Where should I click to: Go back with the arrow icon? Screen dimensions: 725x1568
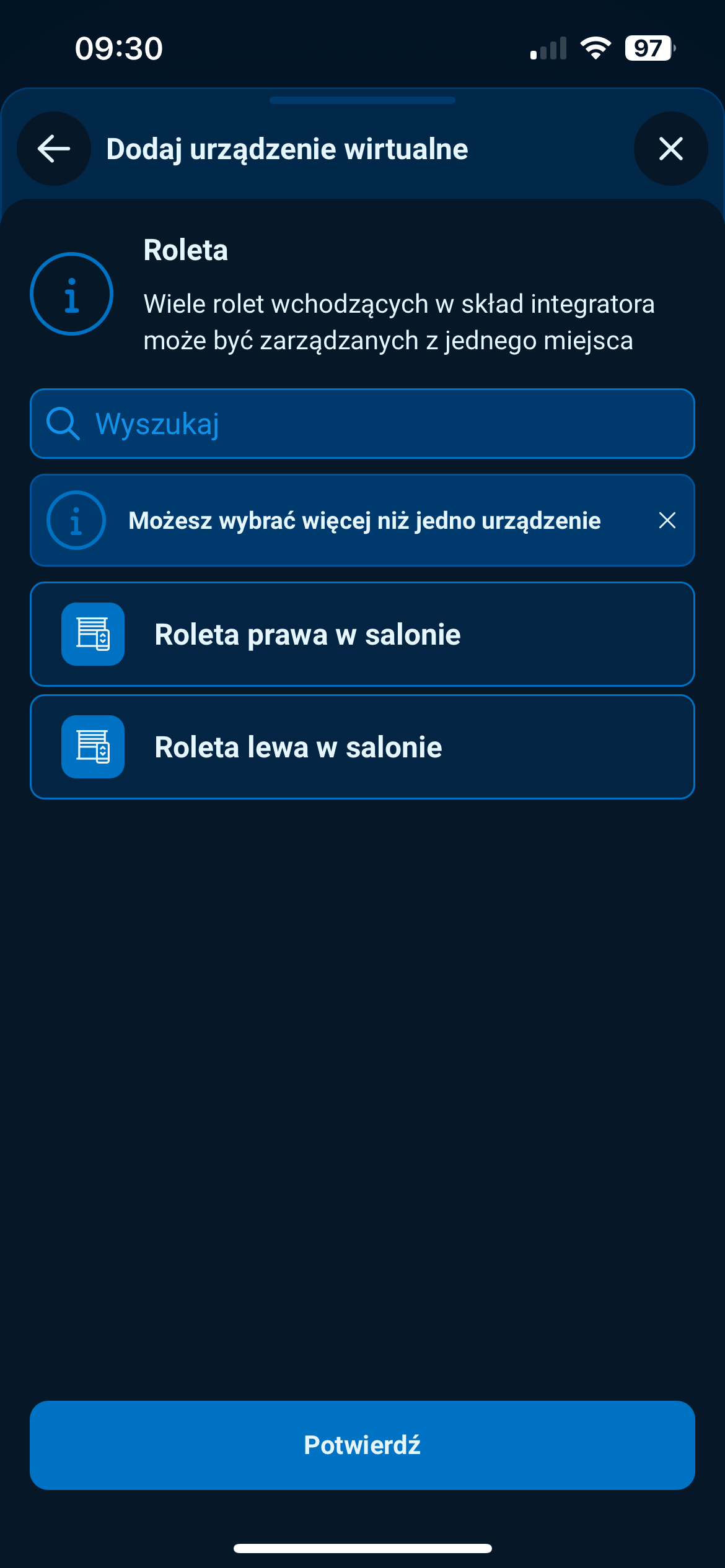(54, 149)
